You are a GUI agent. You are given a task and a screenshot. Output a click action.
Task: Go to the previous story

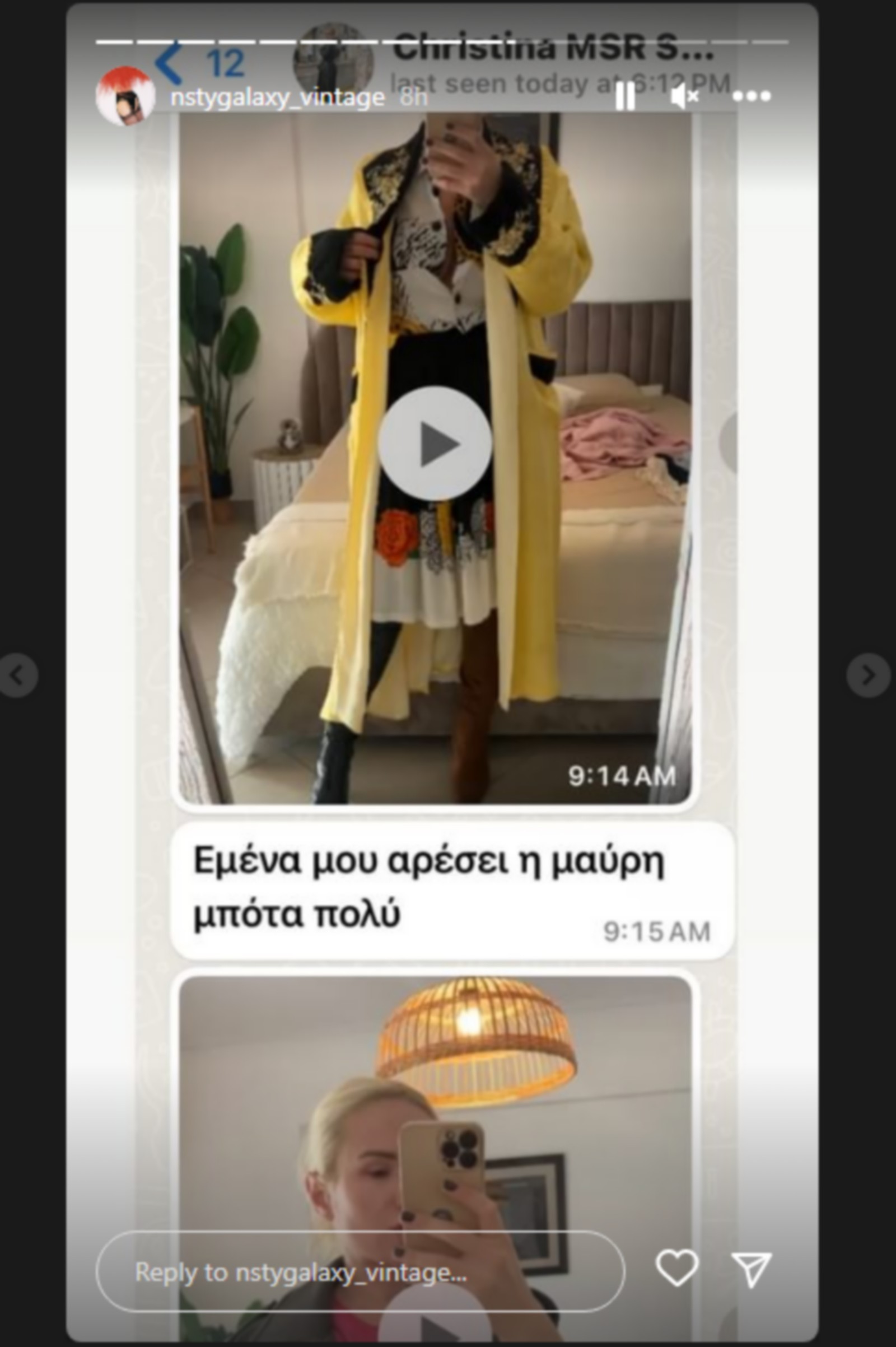point(19,675)
